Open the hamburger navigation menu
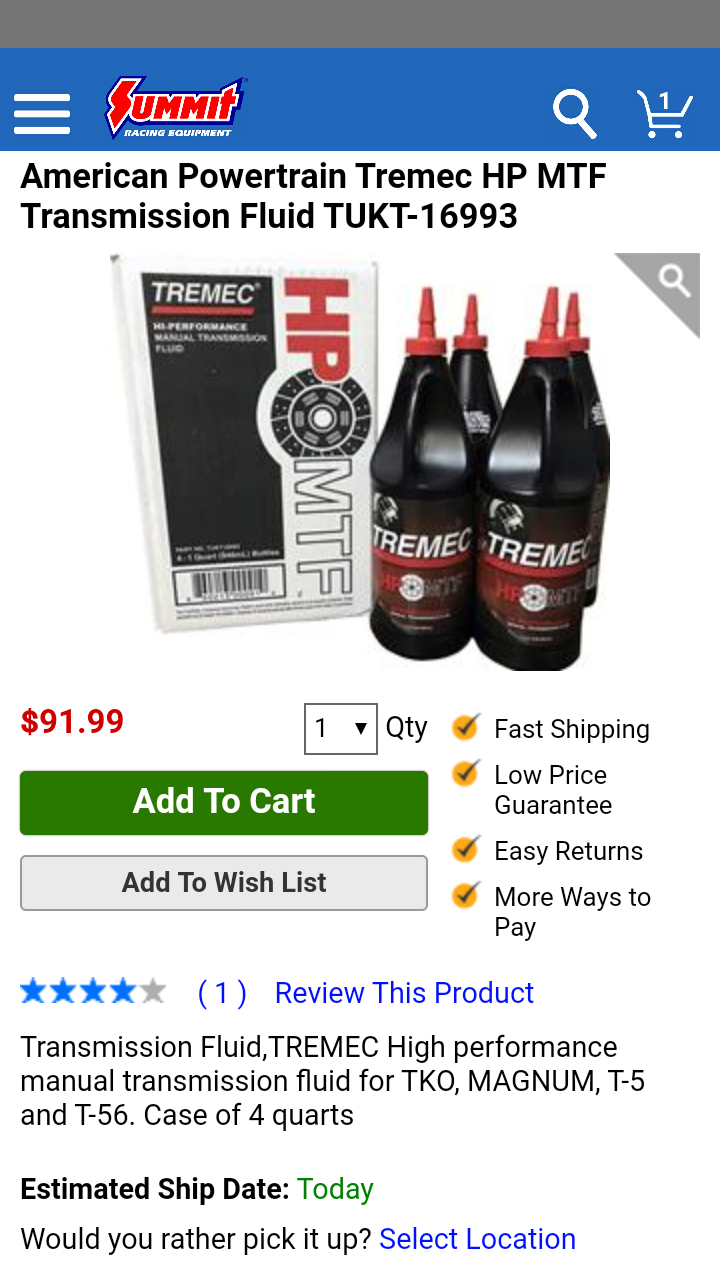Screen dimensions: 720x1280 coord(42,114)
